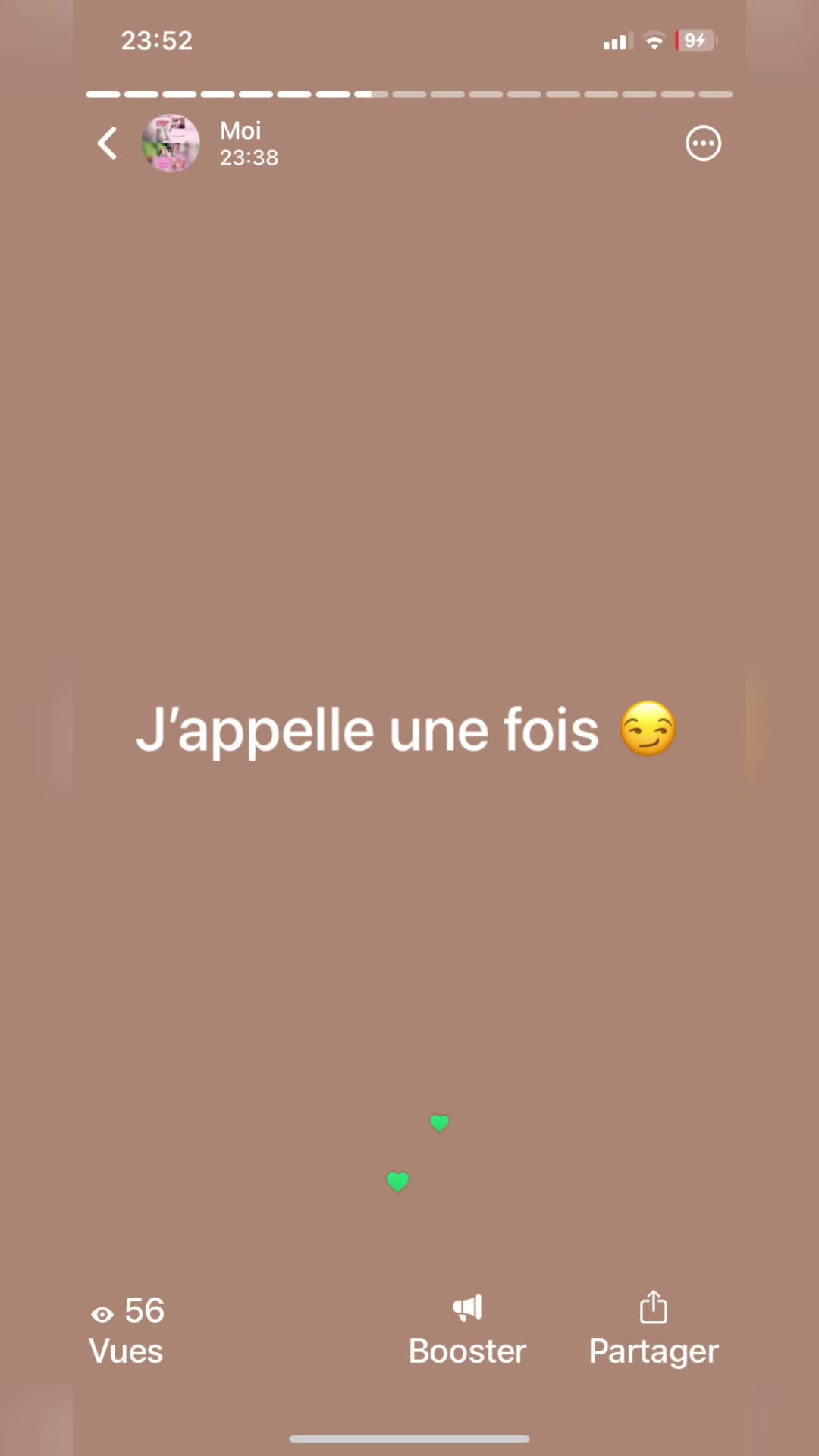Tap Booster to promote this story
The width and height of the screenshot is (819, 1456).
467,1330
